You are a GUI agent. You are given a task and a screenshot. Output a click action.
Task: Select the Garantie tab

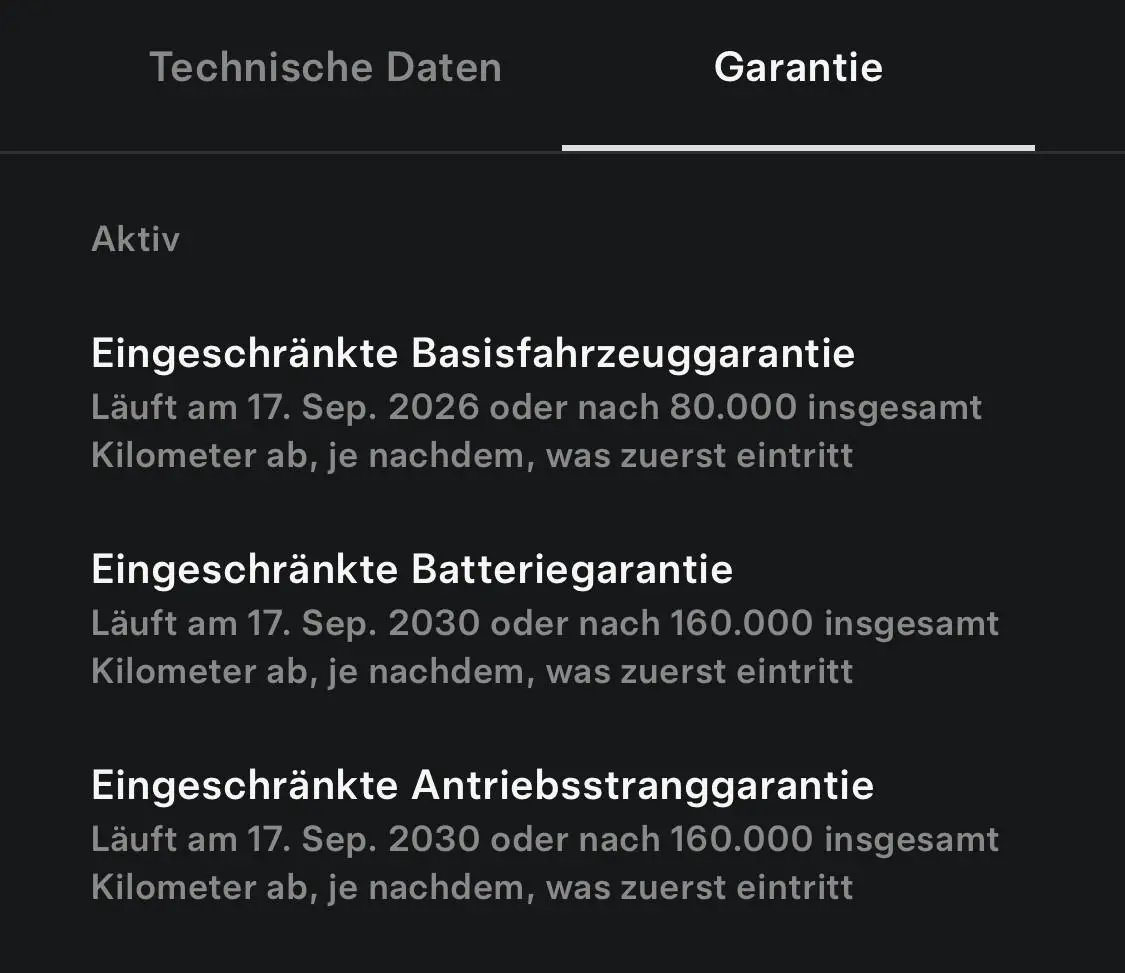click(798, 68)
